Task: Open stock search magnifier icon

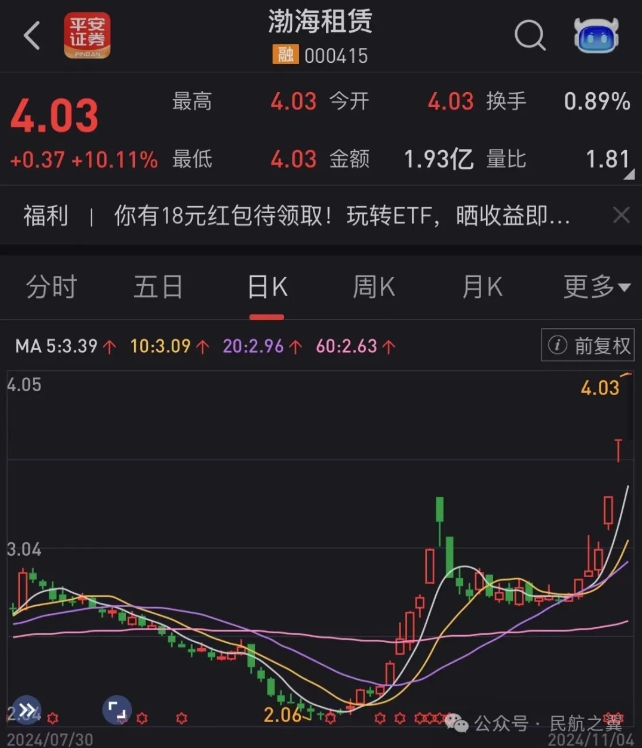Action: 529,36
